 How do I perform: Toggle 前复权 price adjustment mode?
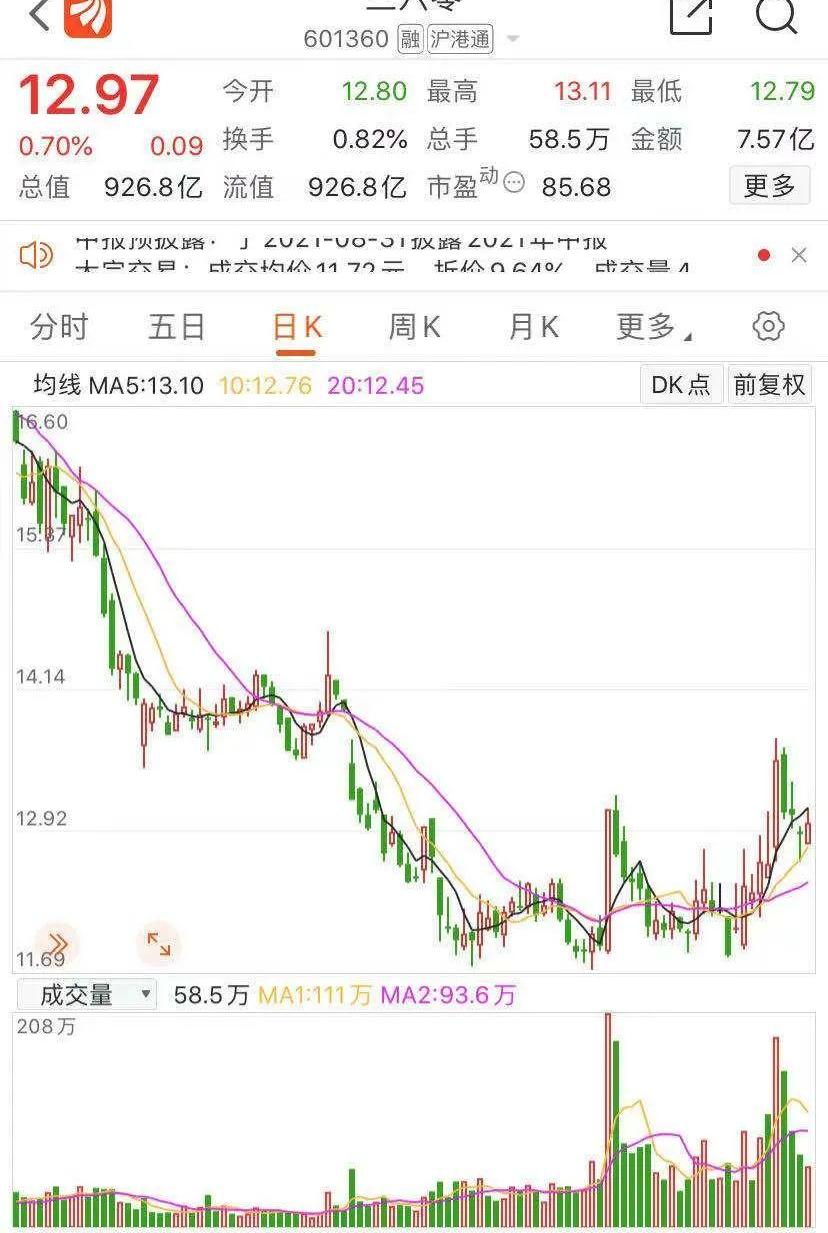(770, 384)
